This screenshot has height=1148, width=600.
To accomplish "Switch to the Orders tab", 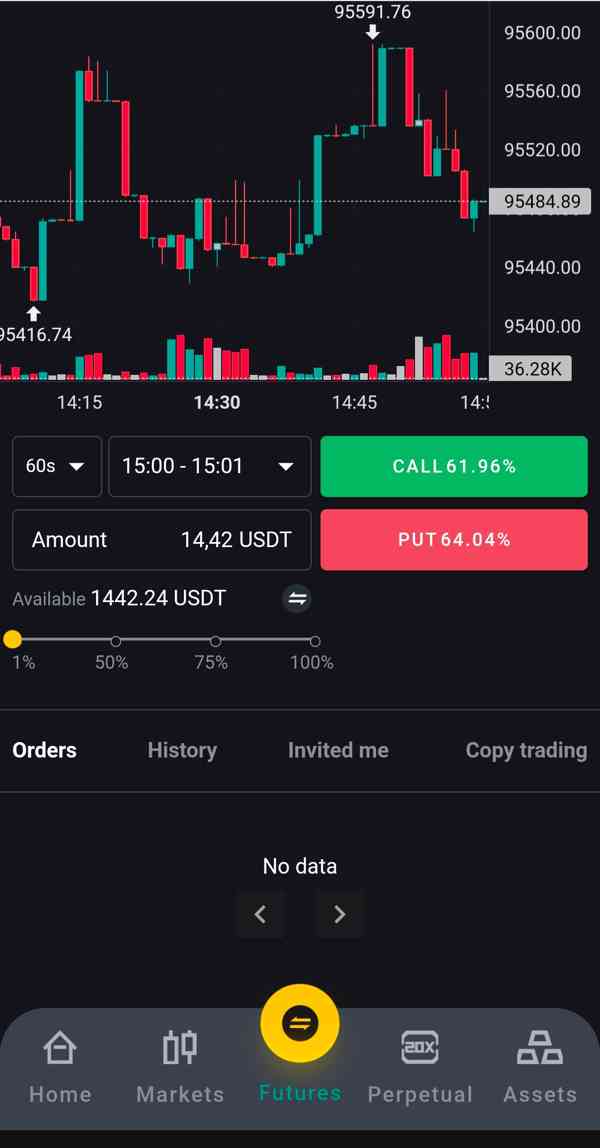I will 45,750.
